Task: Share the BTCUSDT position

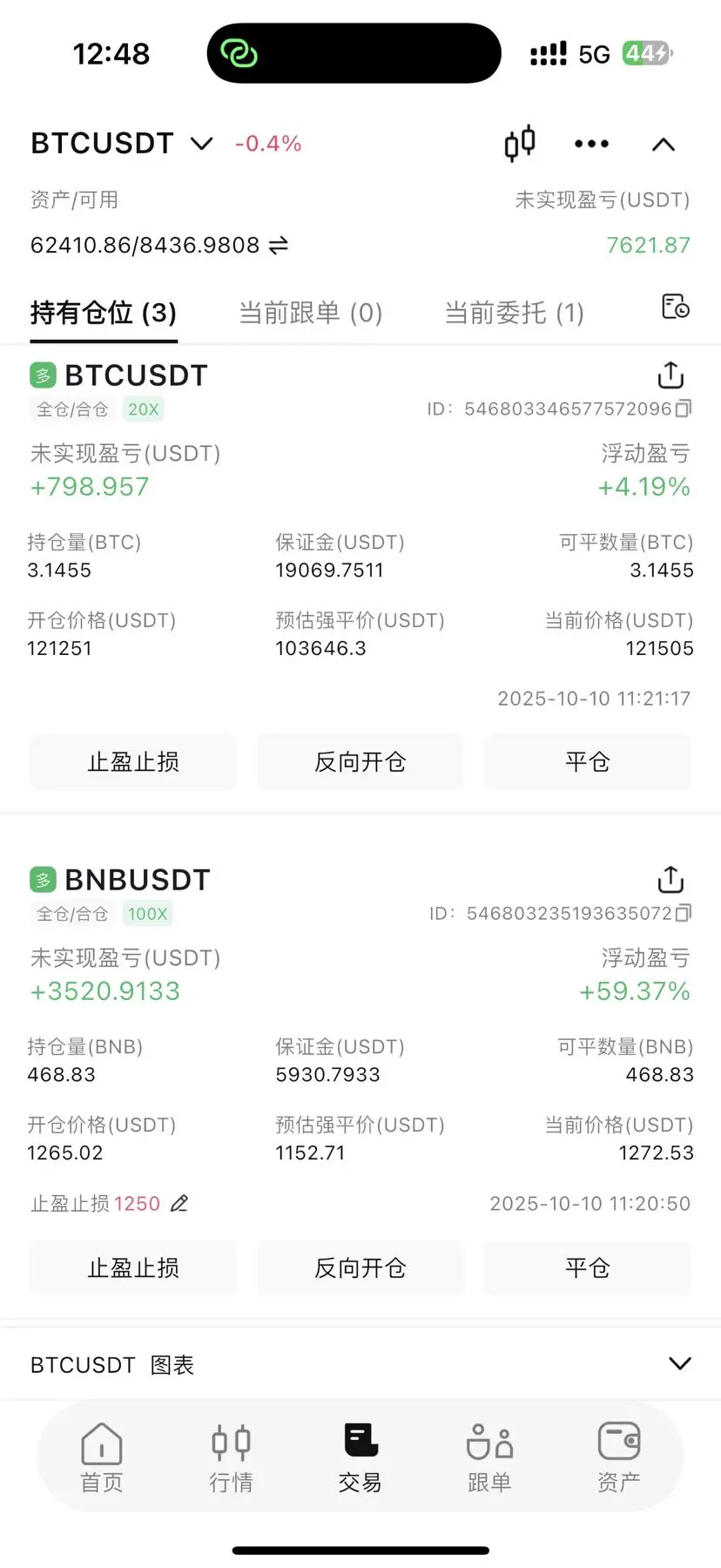Action: [670, 375]
